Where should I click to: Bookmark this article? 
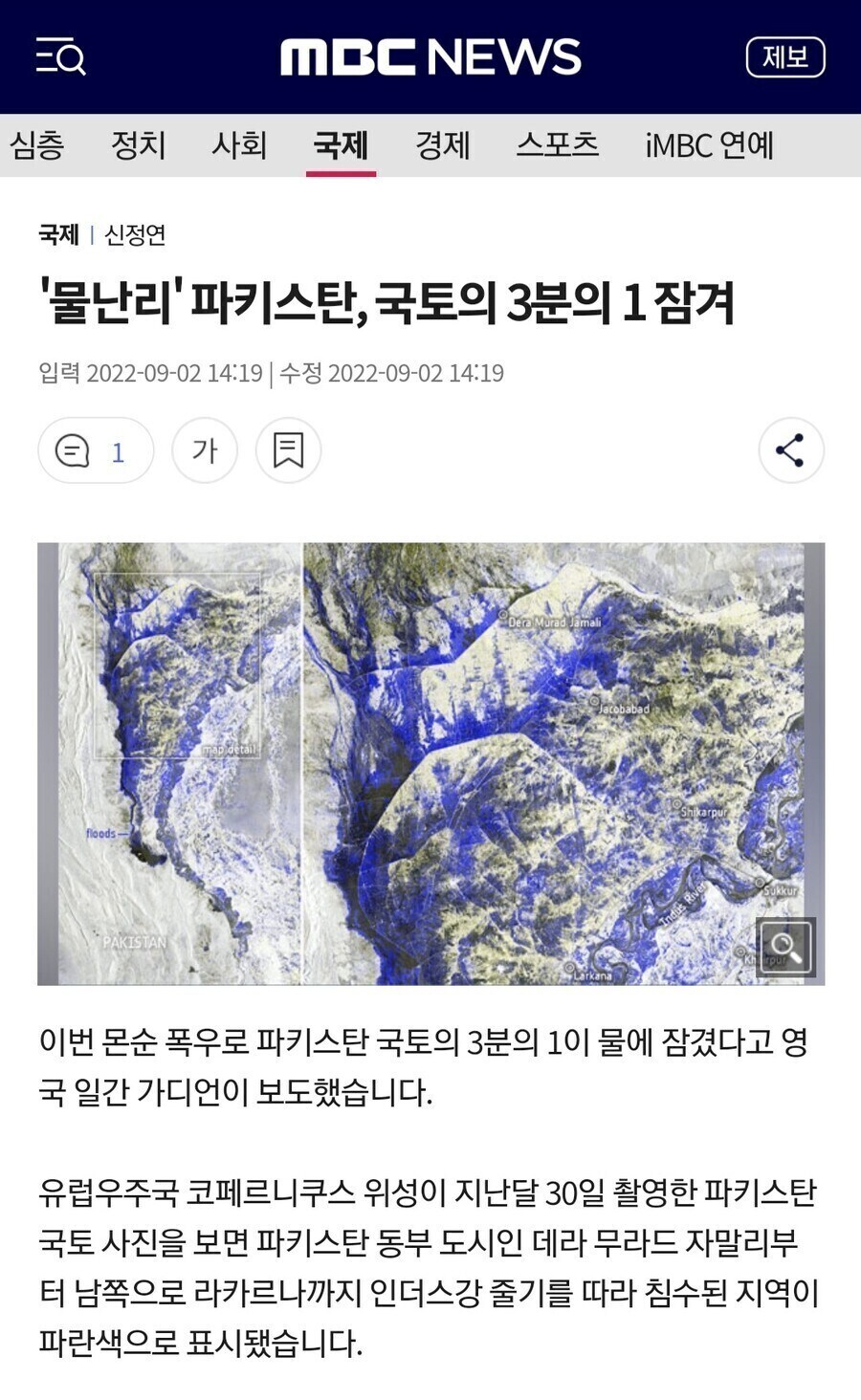pyautogui.click(x=288, y=450)
